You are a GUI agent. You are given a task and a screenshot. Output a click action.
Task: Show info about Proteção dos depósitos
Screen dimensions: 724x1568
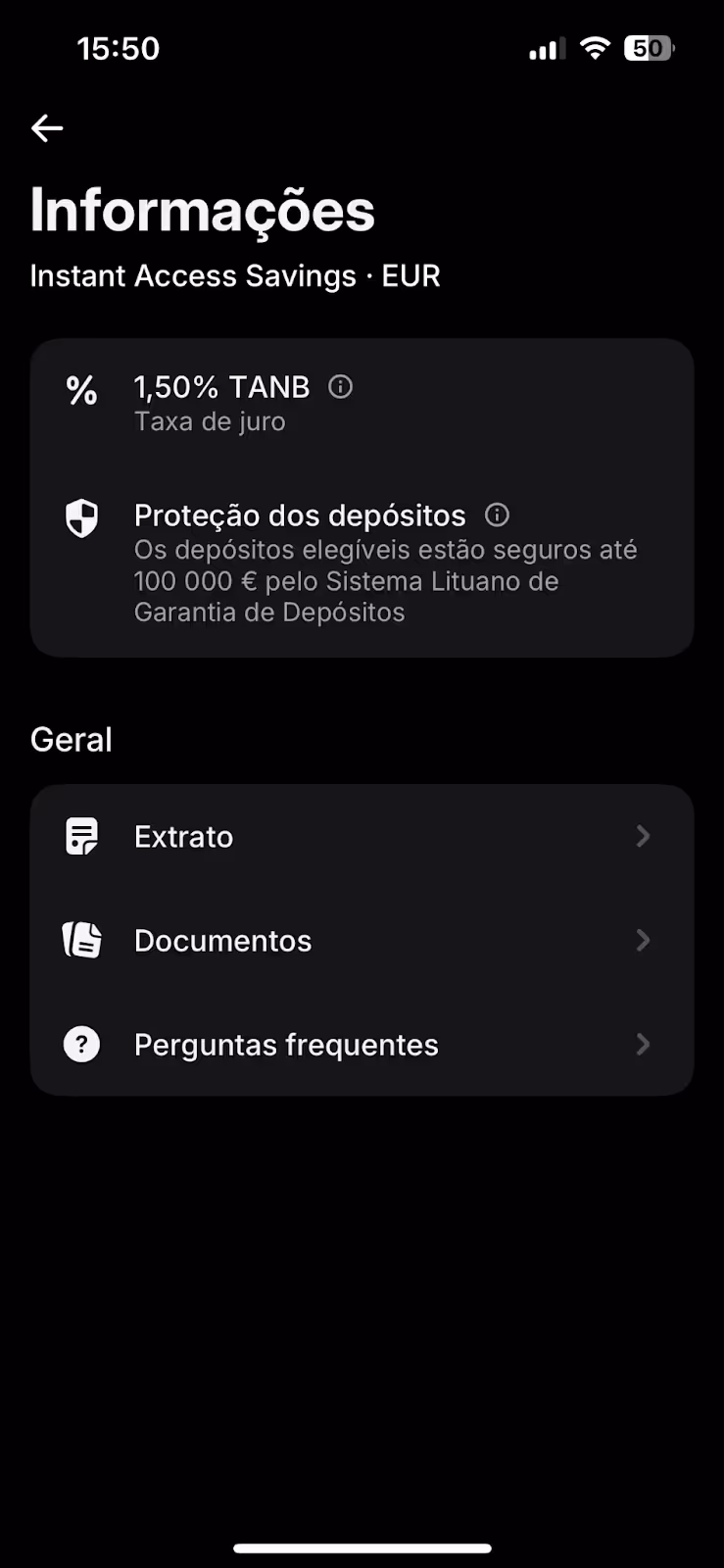497,514
